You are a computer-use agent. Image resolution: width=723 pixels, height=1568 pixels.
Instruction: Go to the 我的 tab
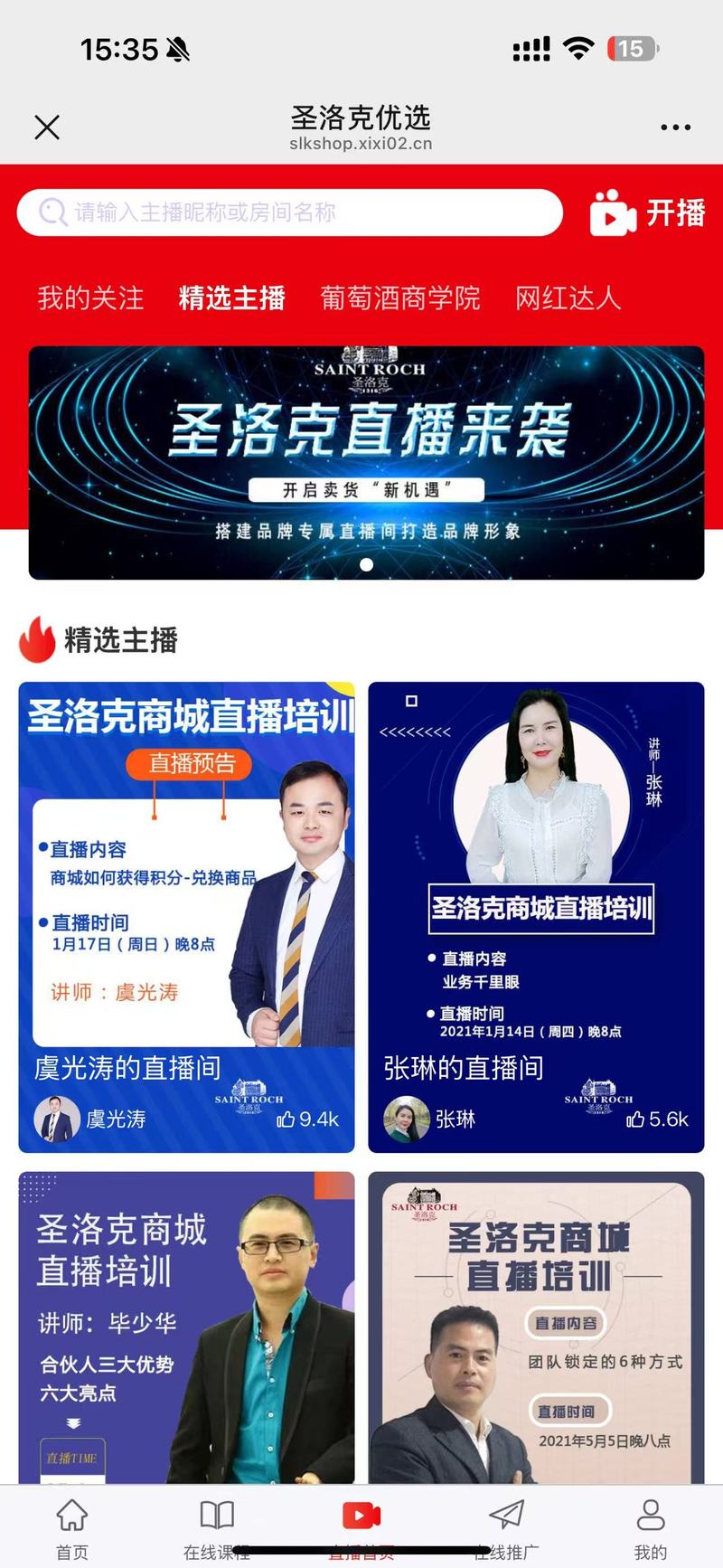pos(651,1529)
